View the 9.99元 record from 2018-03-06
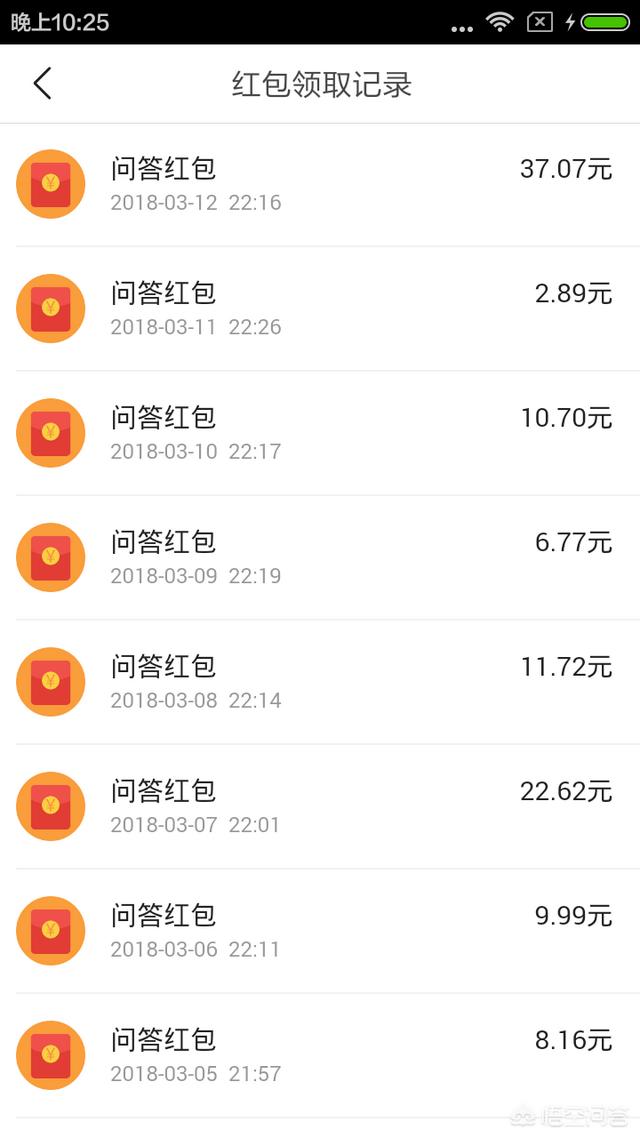This screenshot has width=640, height=1138. tap(320, 931)
